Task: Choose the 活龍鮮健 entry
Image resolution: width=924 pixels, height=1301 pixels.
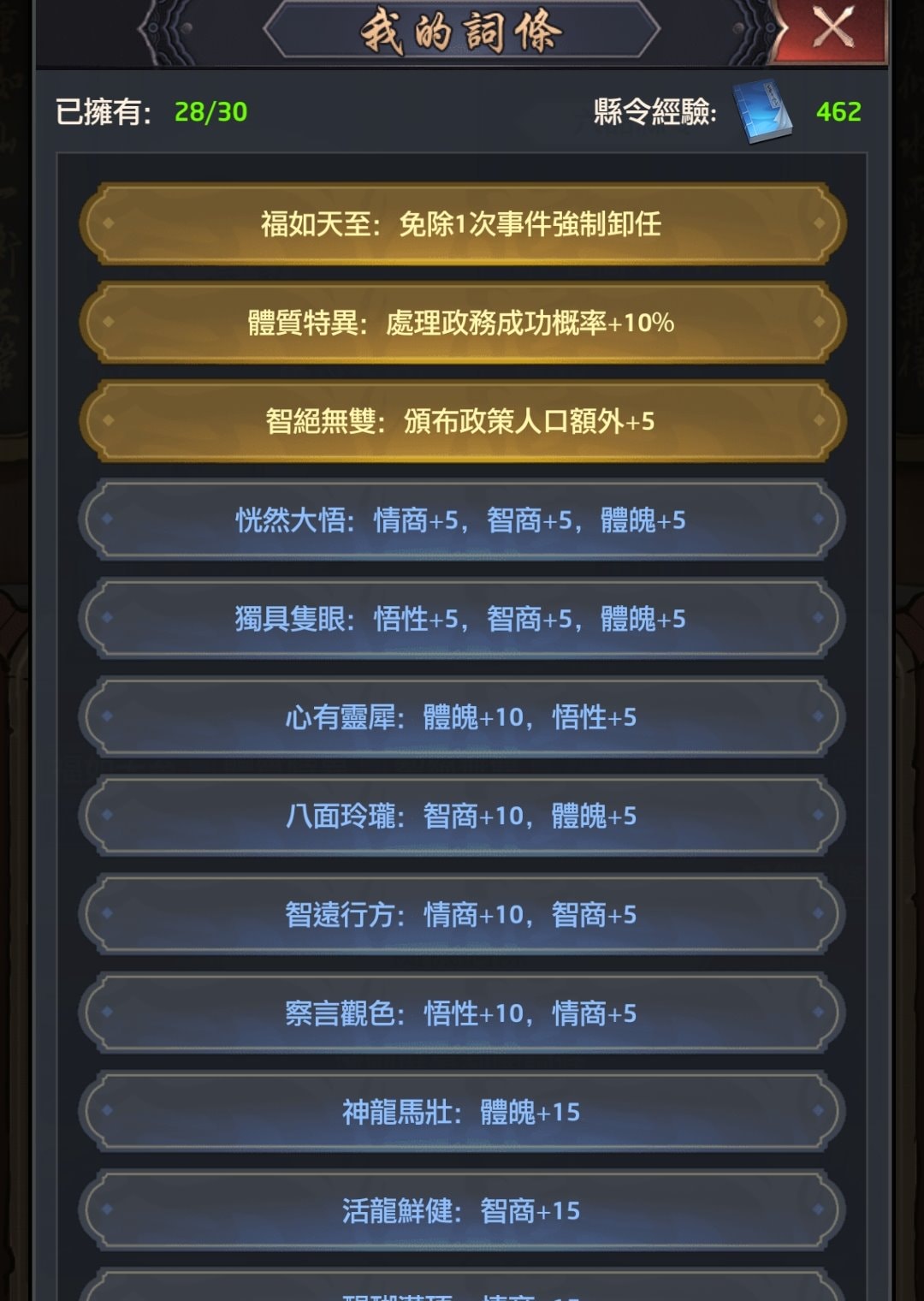Action: (462, 1210)
